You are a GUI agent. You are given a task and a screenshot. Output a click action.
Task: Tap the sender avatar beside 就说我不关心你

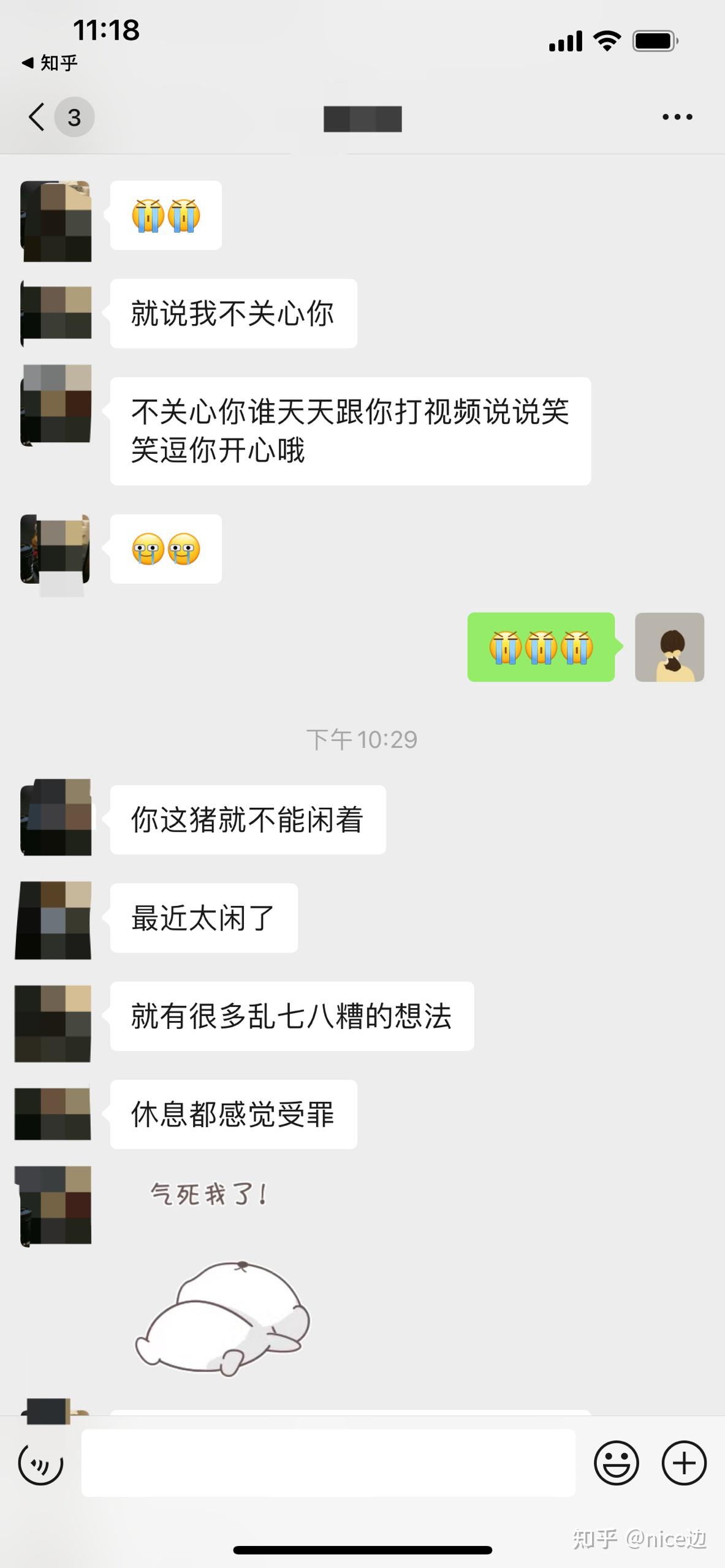(56, 314)
